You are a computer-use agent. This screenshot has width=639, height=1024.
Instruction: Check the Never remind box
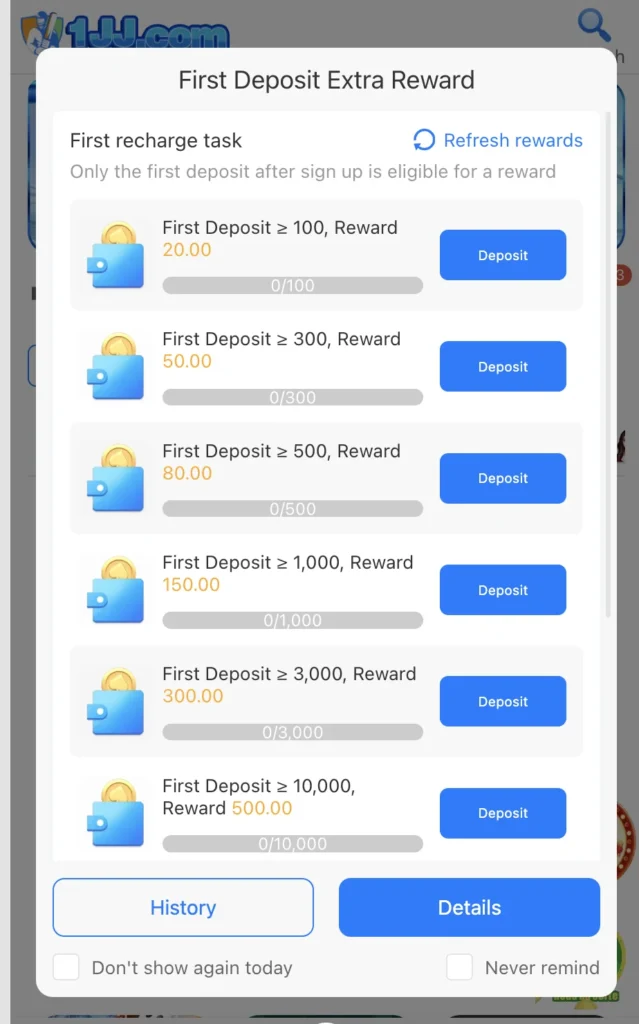(460, 967)
